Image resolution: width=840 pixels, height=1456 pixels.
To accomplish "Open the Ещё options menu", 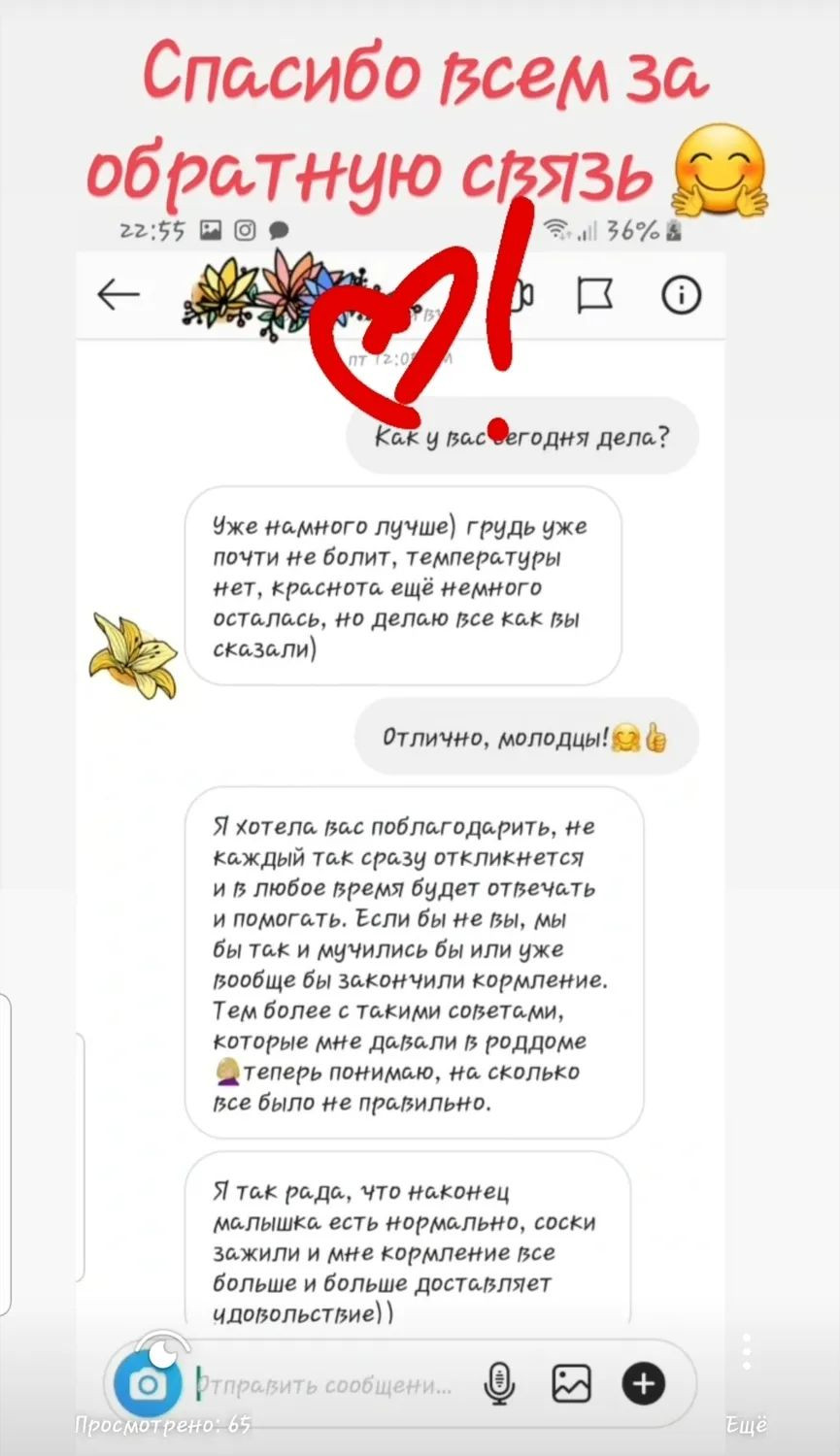I will (746, 1423).
